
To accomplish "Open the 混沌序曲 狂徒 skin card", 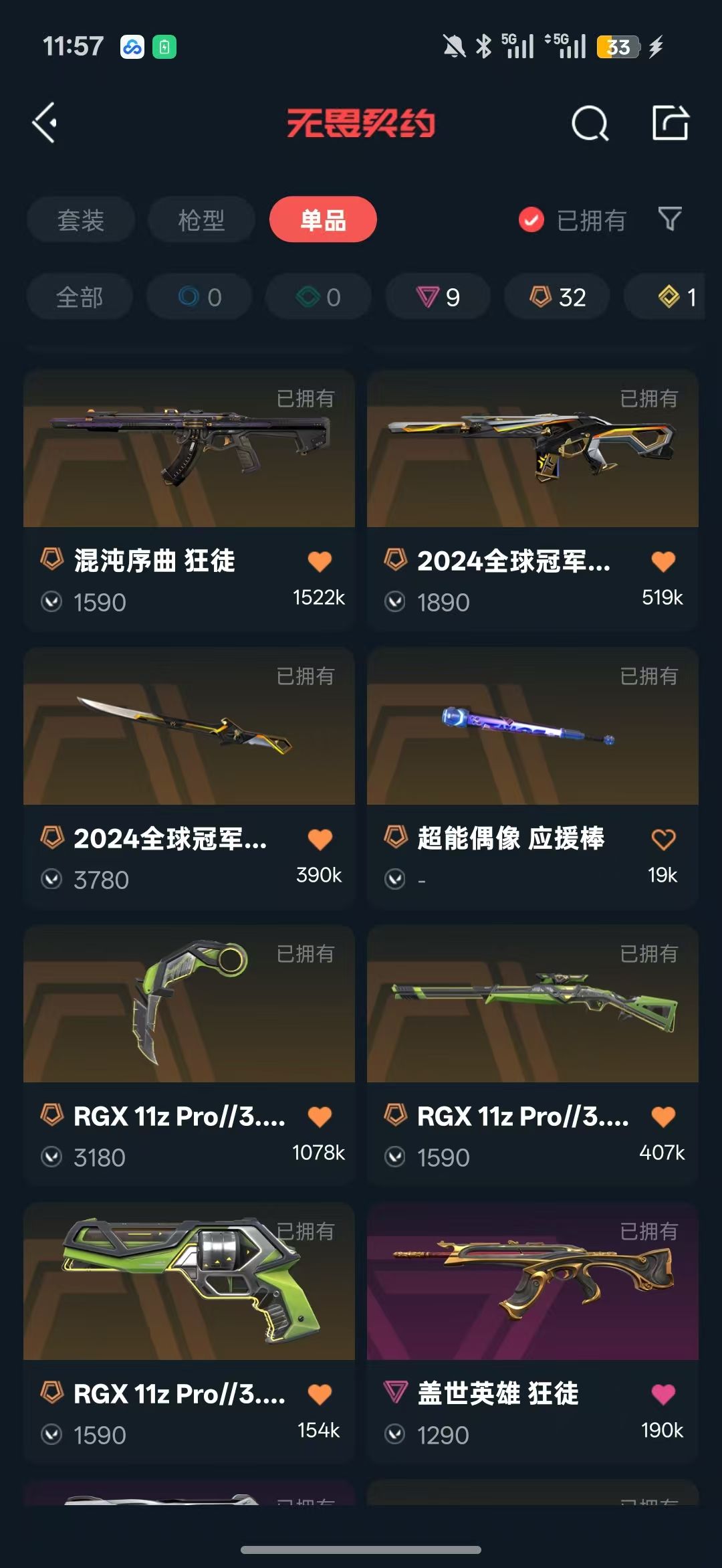I will coord(189,450).
